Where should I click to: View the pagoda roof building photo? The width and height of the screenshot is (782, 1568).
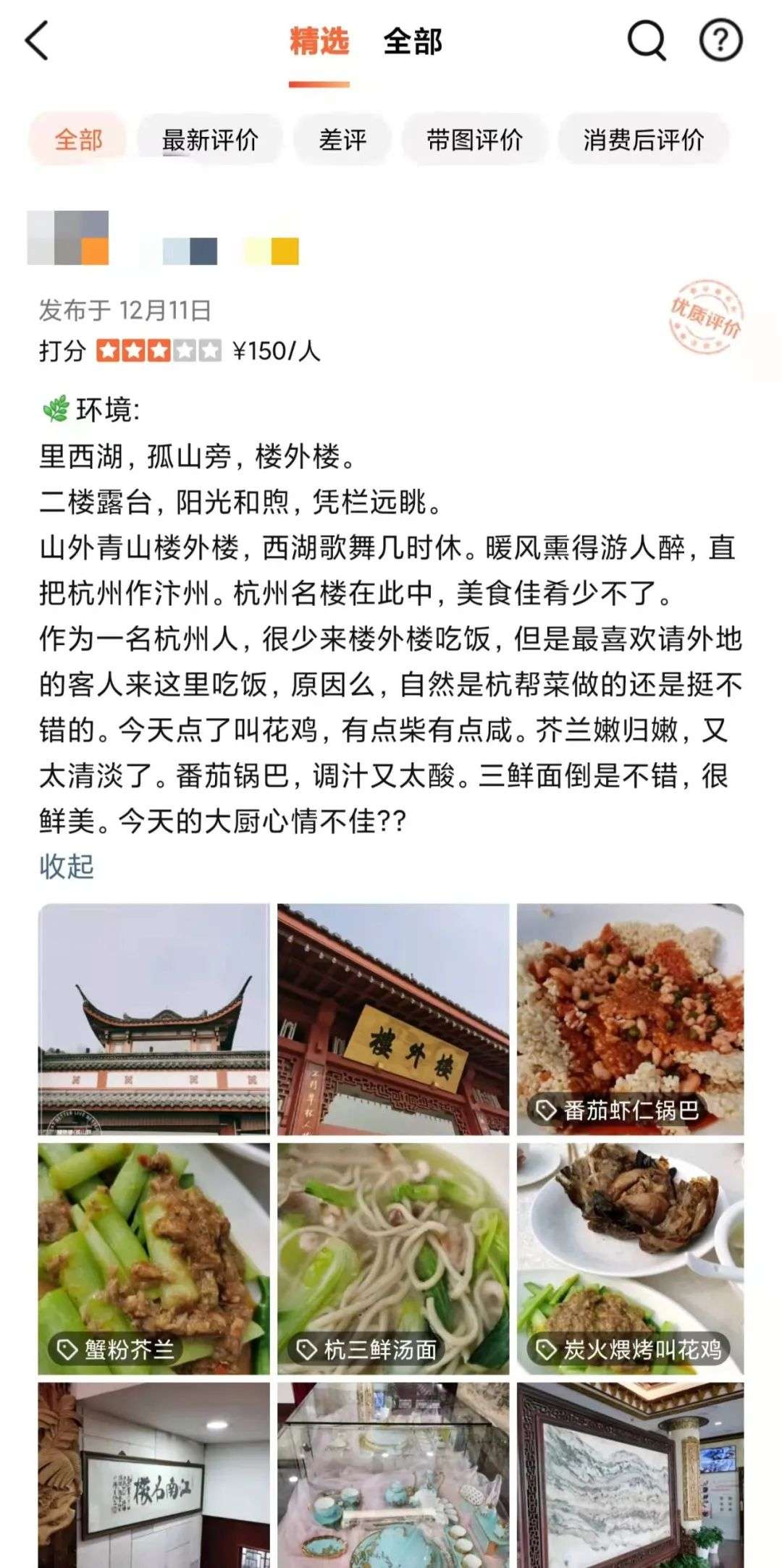click(x=154, y=1019)
